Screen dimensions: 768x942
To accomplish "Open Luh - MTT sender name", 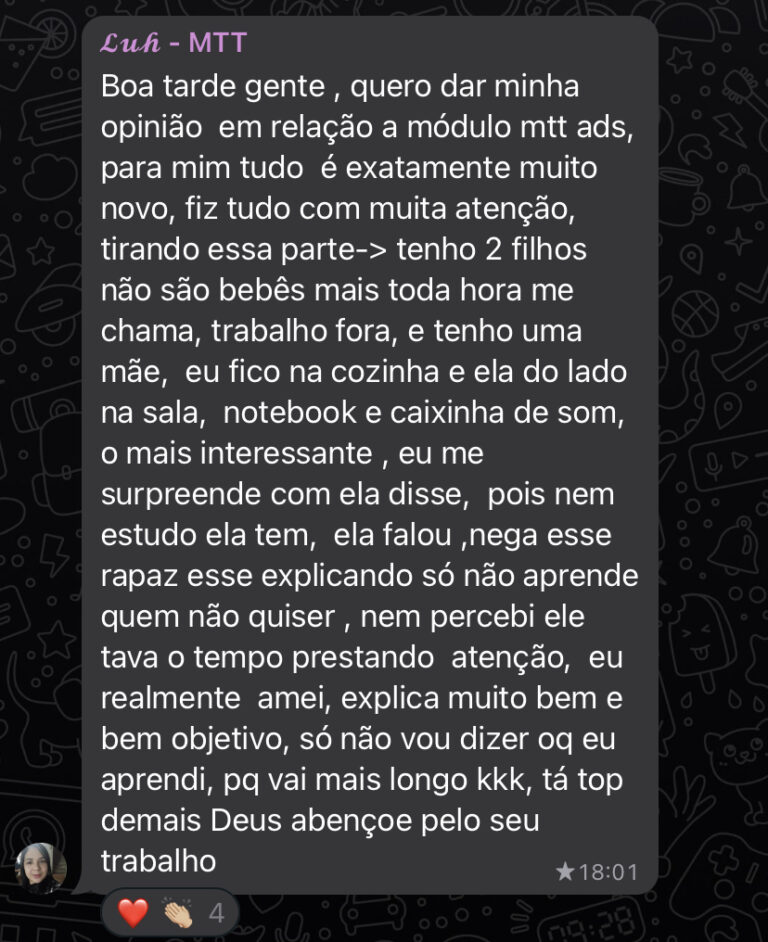I will (173, 43).
